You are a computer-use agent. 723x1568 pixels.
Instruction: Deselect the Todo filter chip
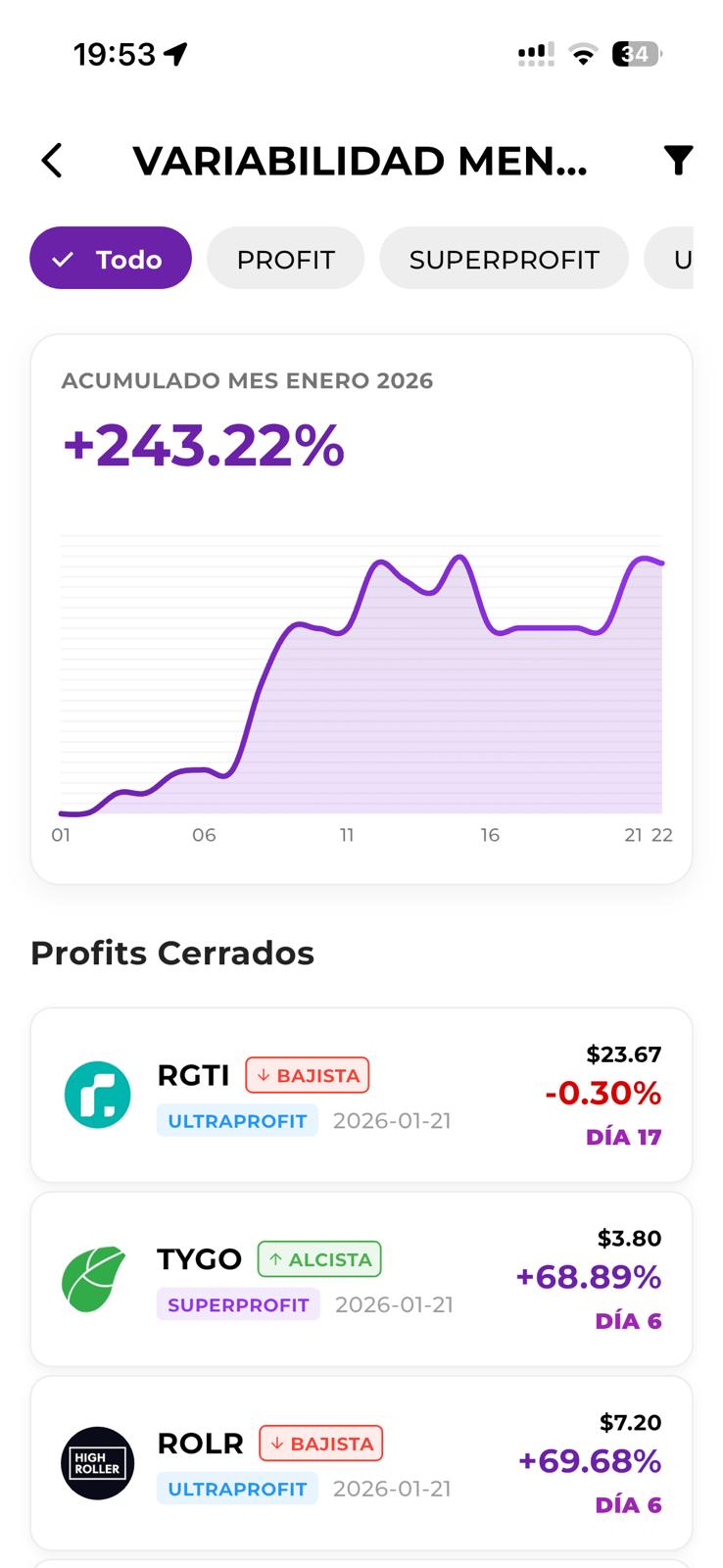tap(110, 258)
